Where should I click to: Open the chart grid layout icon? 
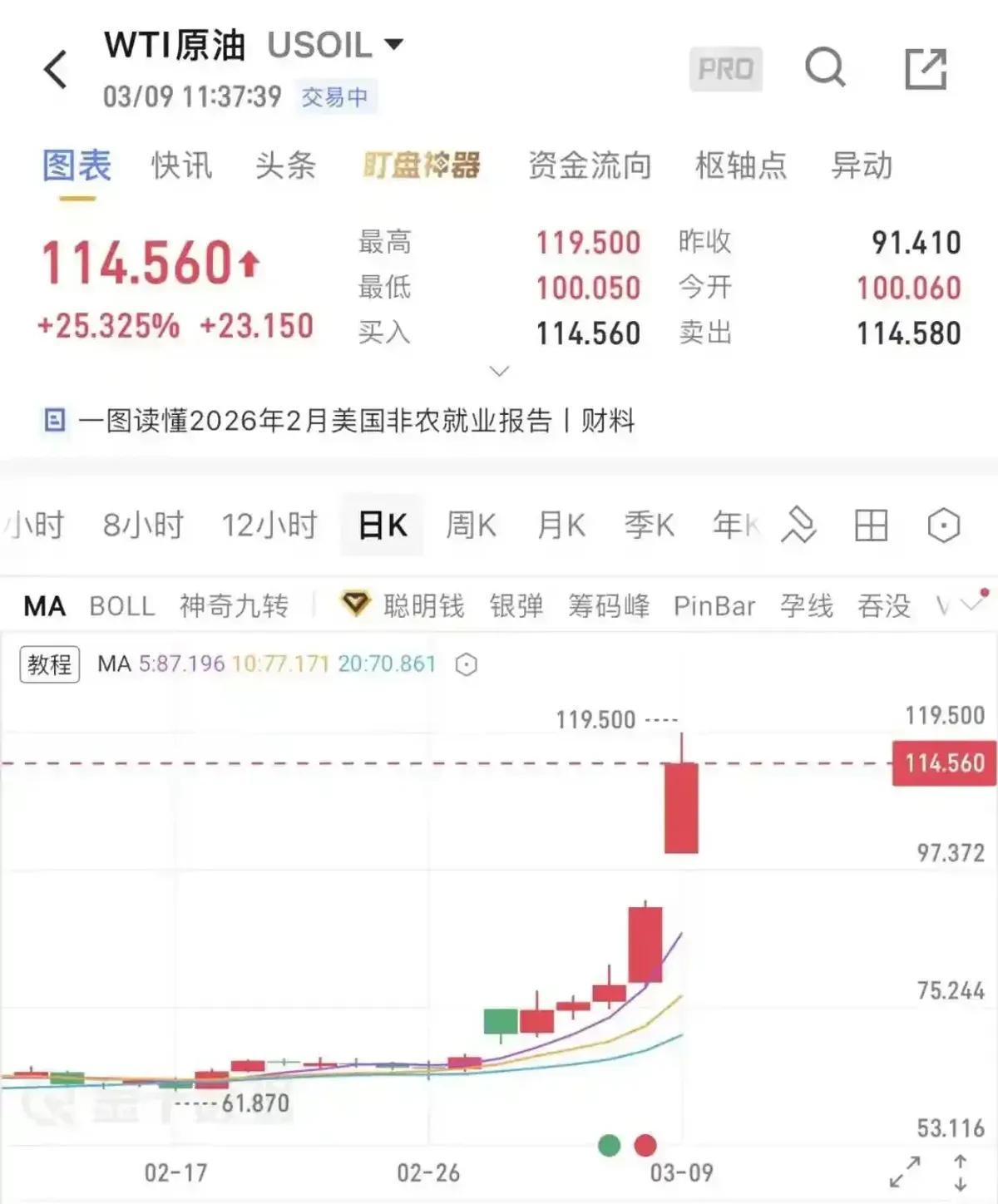click(870, 525)
